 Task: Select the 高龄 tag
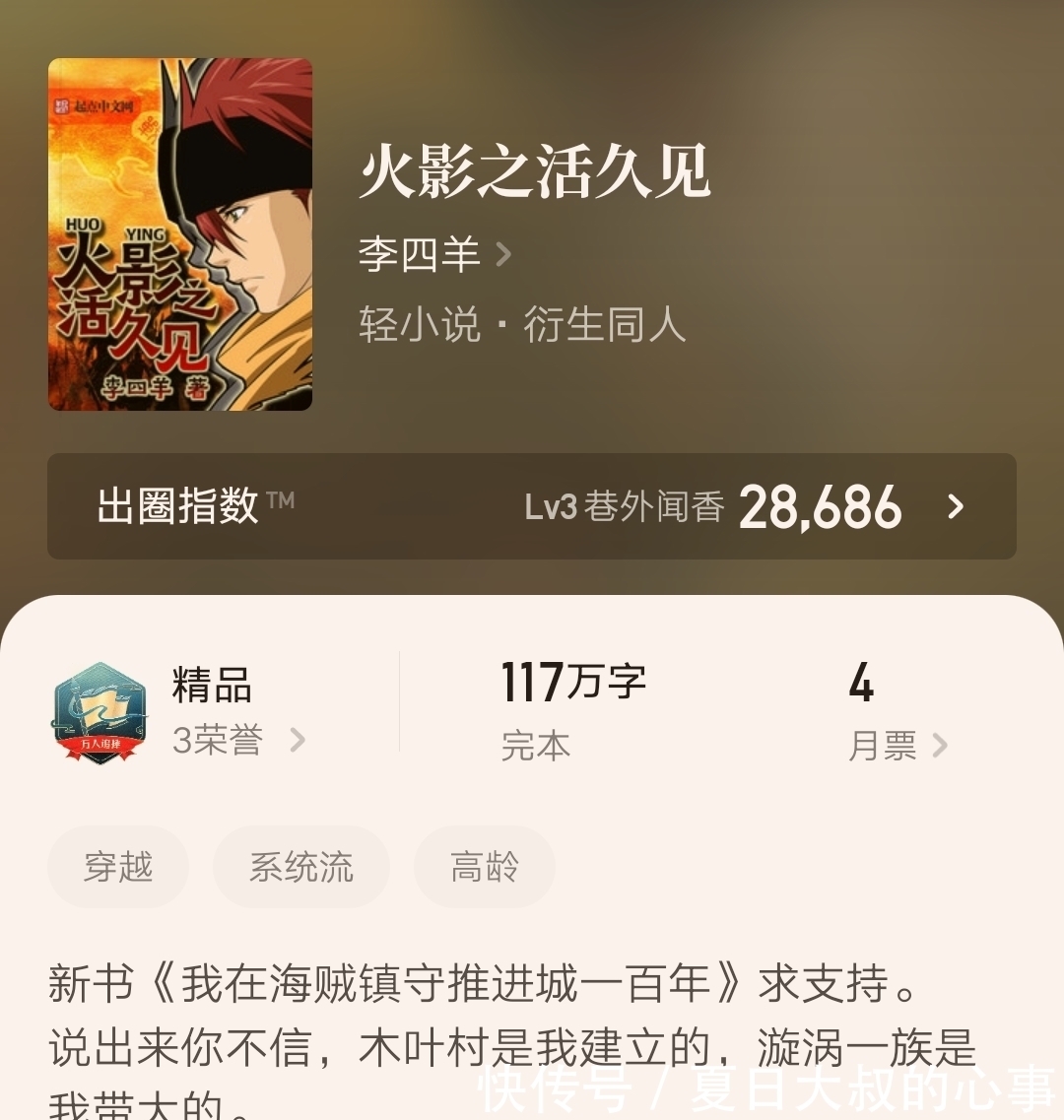(484, 867)
